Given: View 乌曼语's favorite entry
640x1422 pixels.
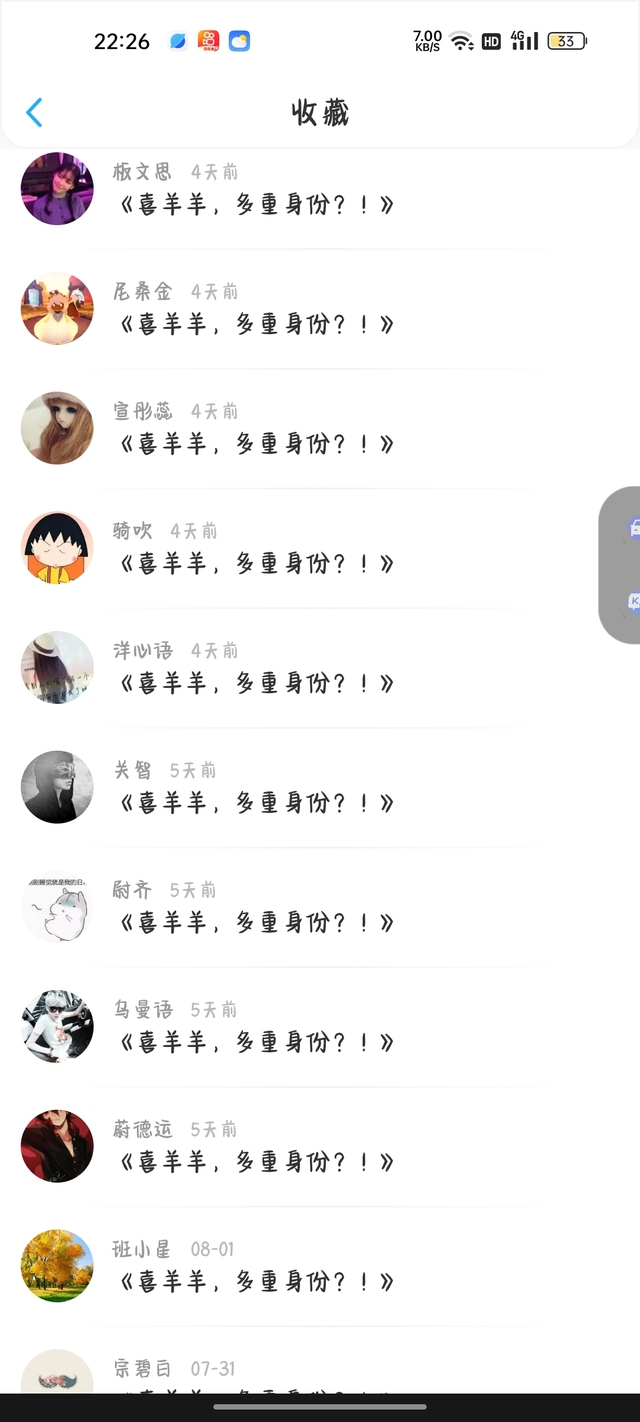Looking at the screenshot, I should [x=256, y=1043].
